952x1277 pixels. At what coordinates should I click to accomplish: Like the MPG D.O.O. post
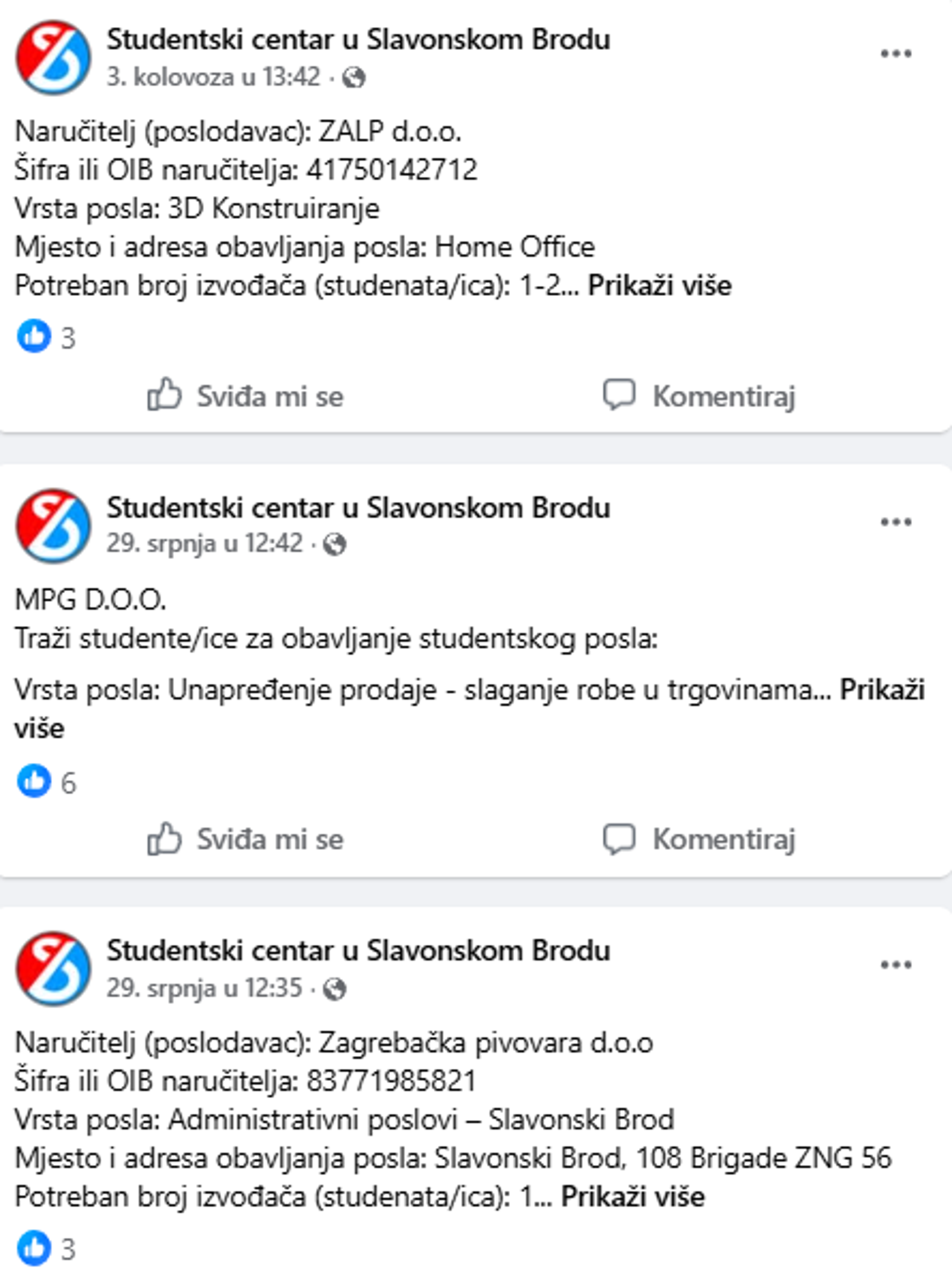coord(245,839)
